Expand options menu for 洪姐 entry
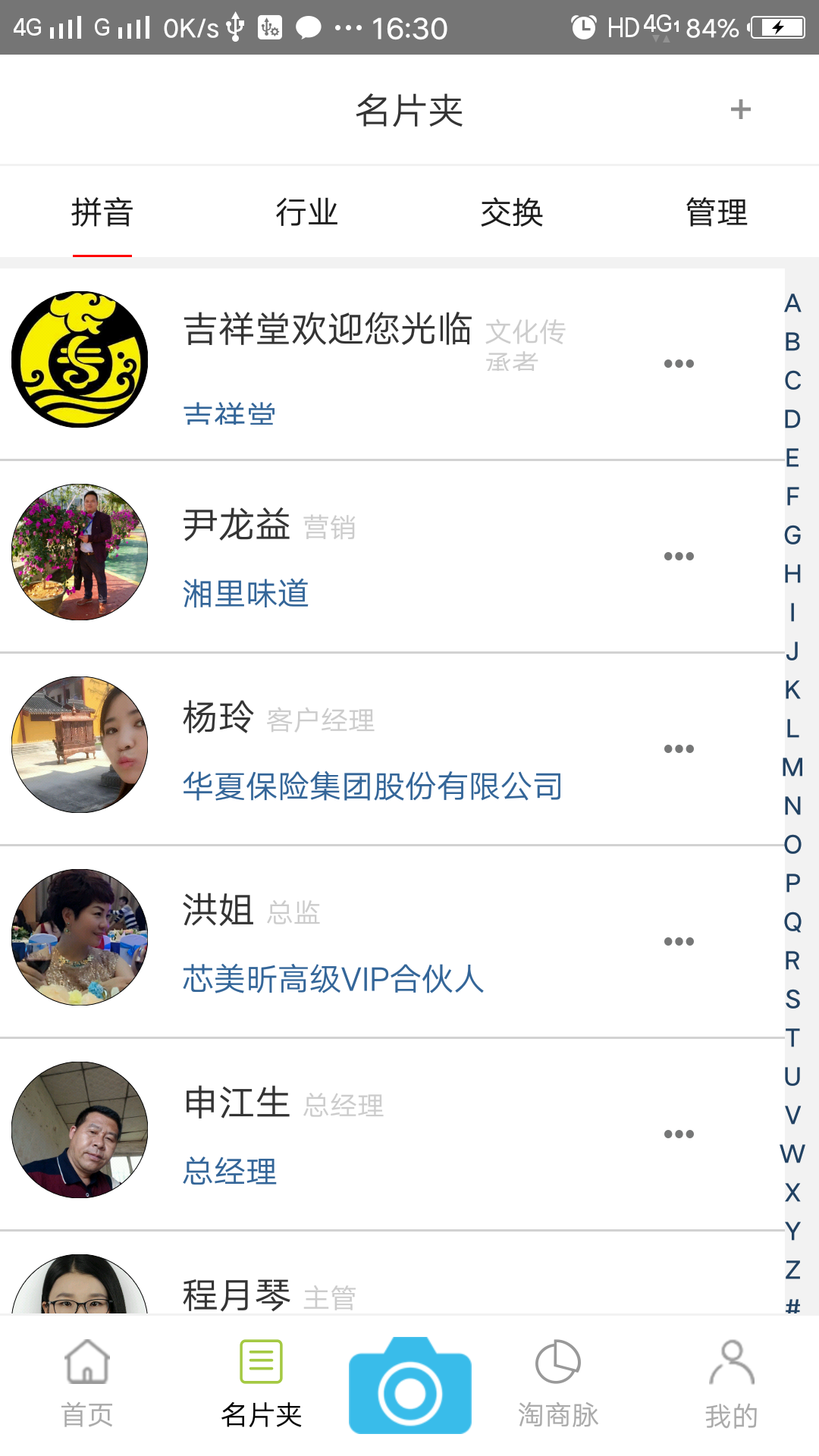Screen dimensions: 819x1456 tap(680, 940)
